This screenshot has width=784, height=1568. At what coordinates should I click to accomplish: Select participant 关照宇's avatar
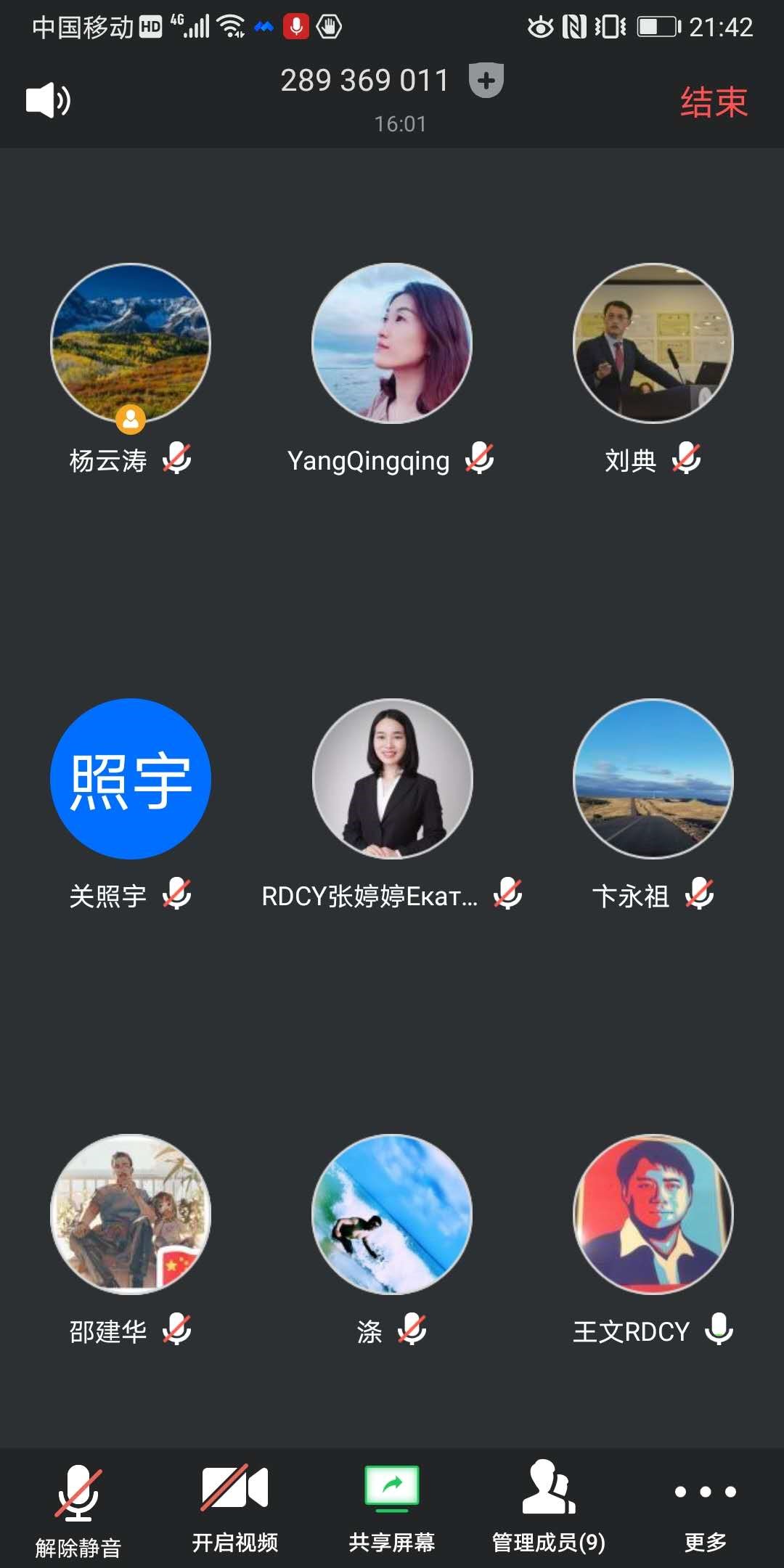(131, 779)
